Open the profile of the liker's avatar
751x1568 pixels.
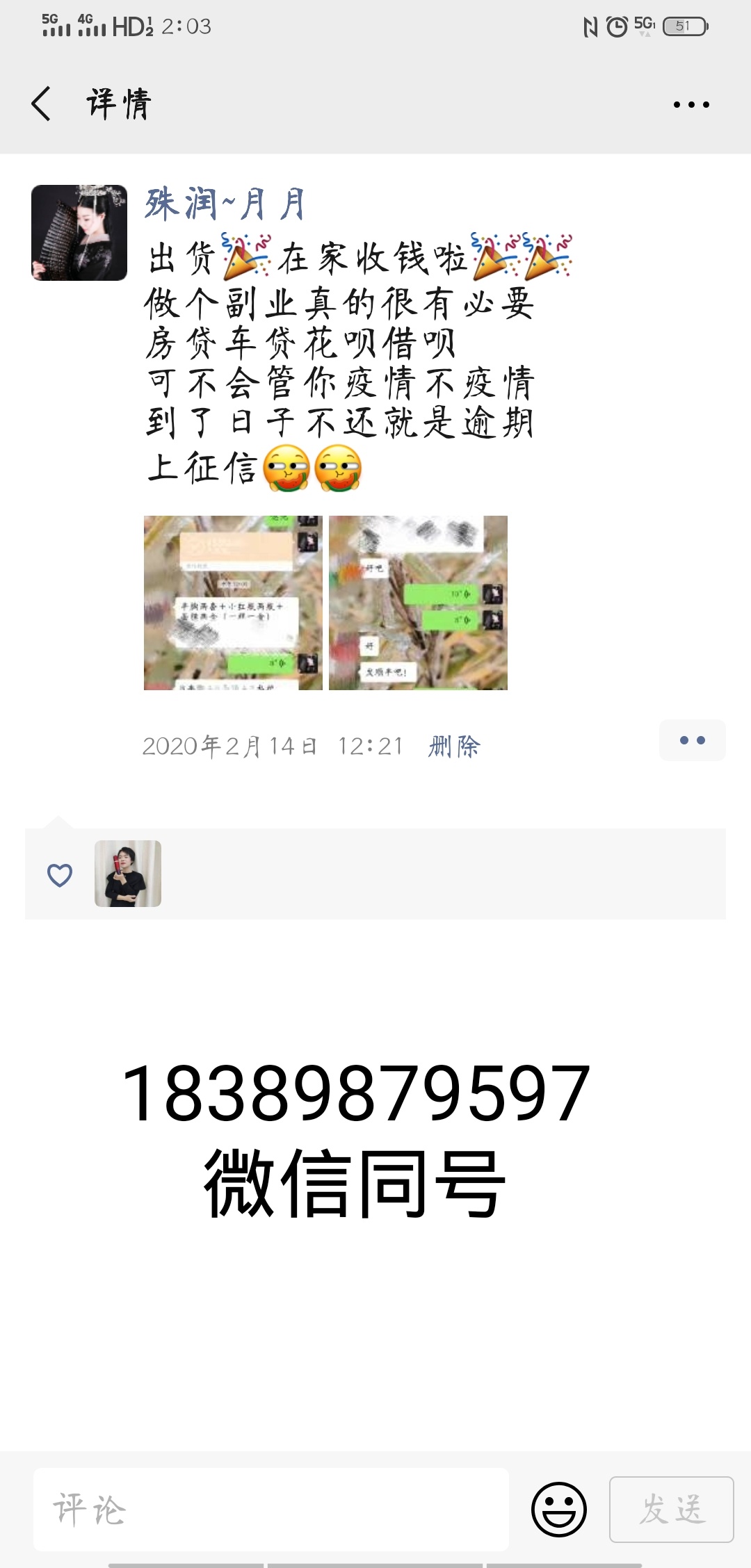click(x=128, y=874)
